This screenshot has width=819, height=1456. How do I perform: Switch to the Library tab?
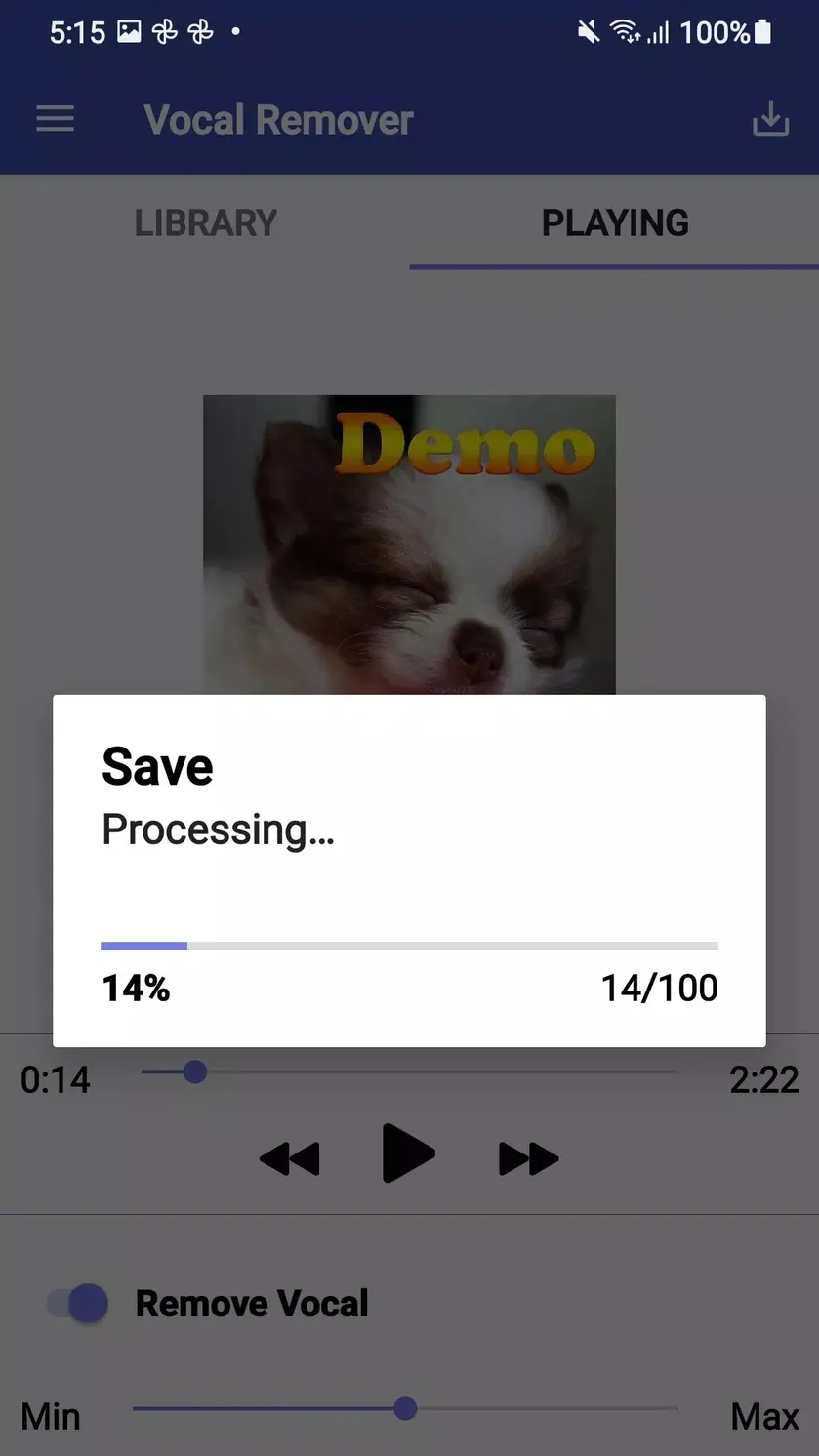pos(205,222)
